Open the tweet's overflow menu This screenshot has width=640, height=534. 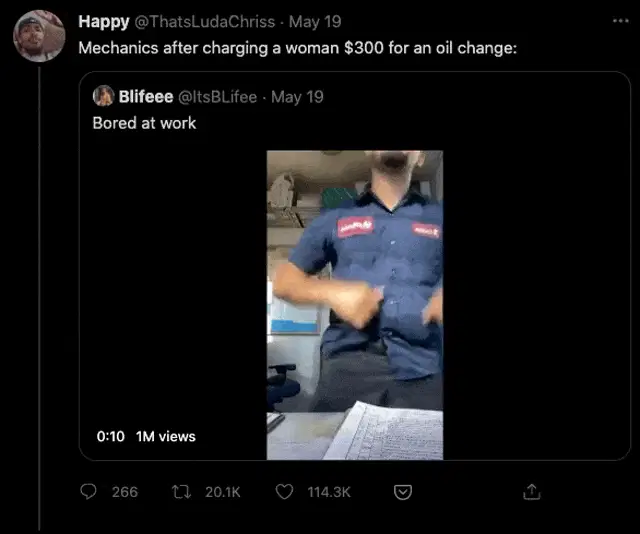[620, 20]
